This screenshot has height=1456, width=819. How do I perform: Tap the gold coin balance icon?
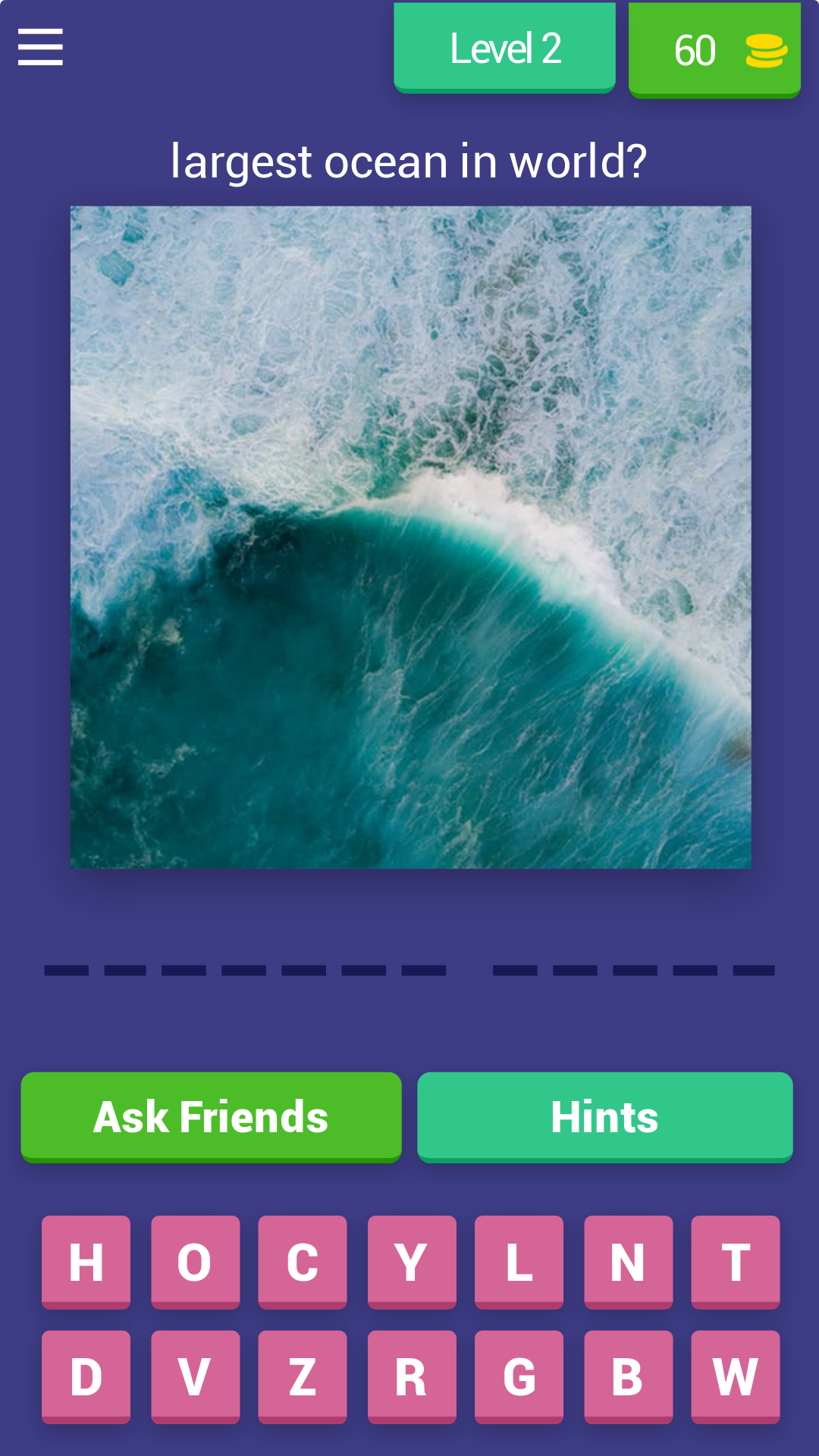coord(767,49)
